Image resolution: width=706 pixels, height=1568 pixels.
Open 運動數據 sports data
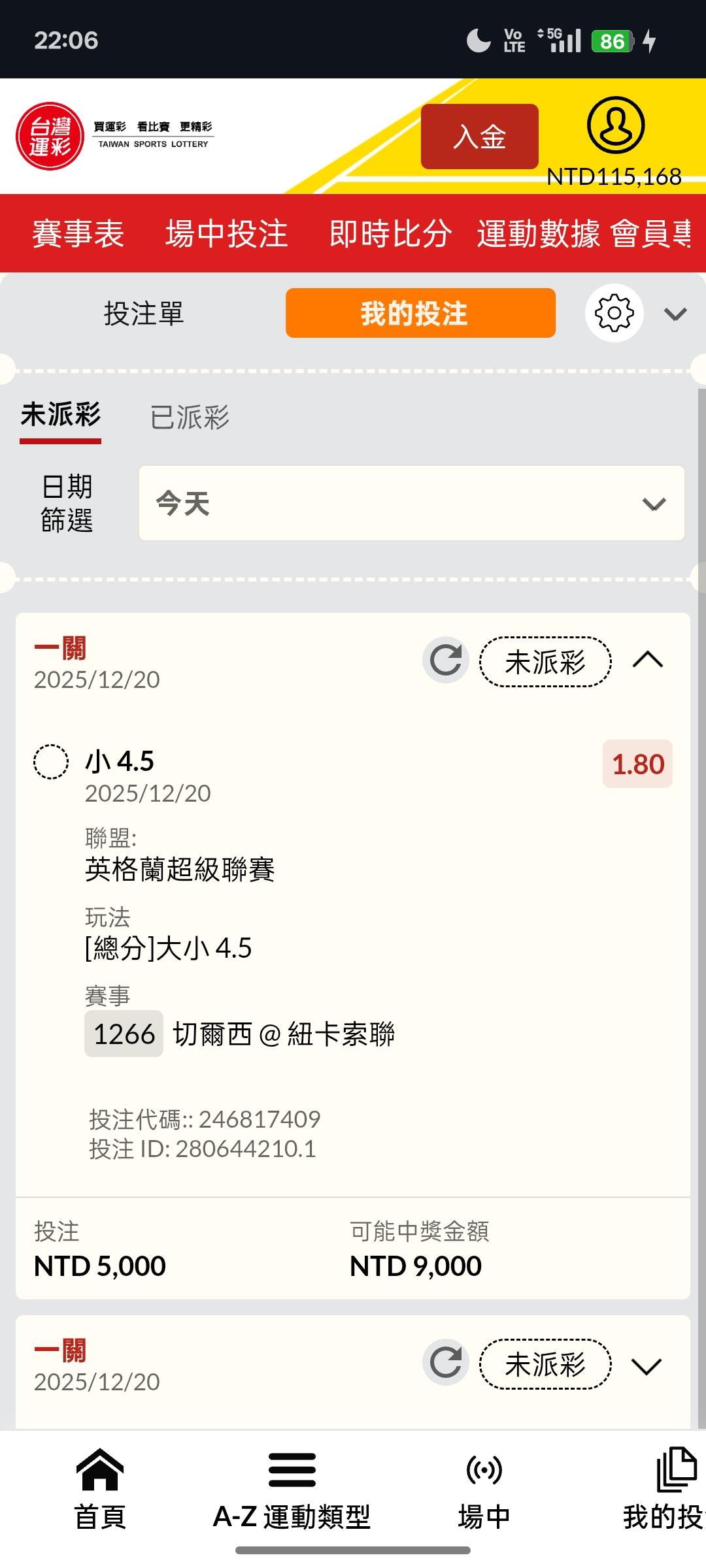tap(538, 234)
